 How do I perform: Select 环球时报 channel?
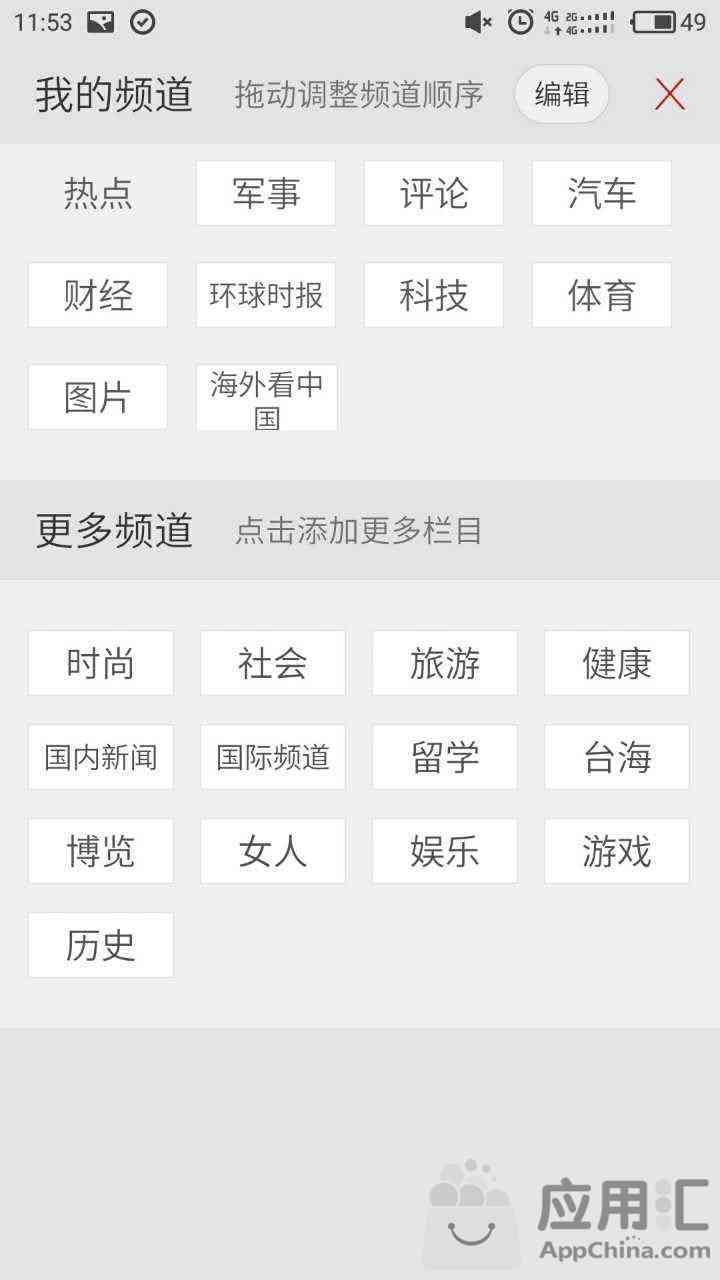(266, 295)
